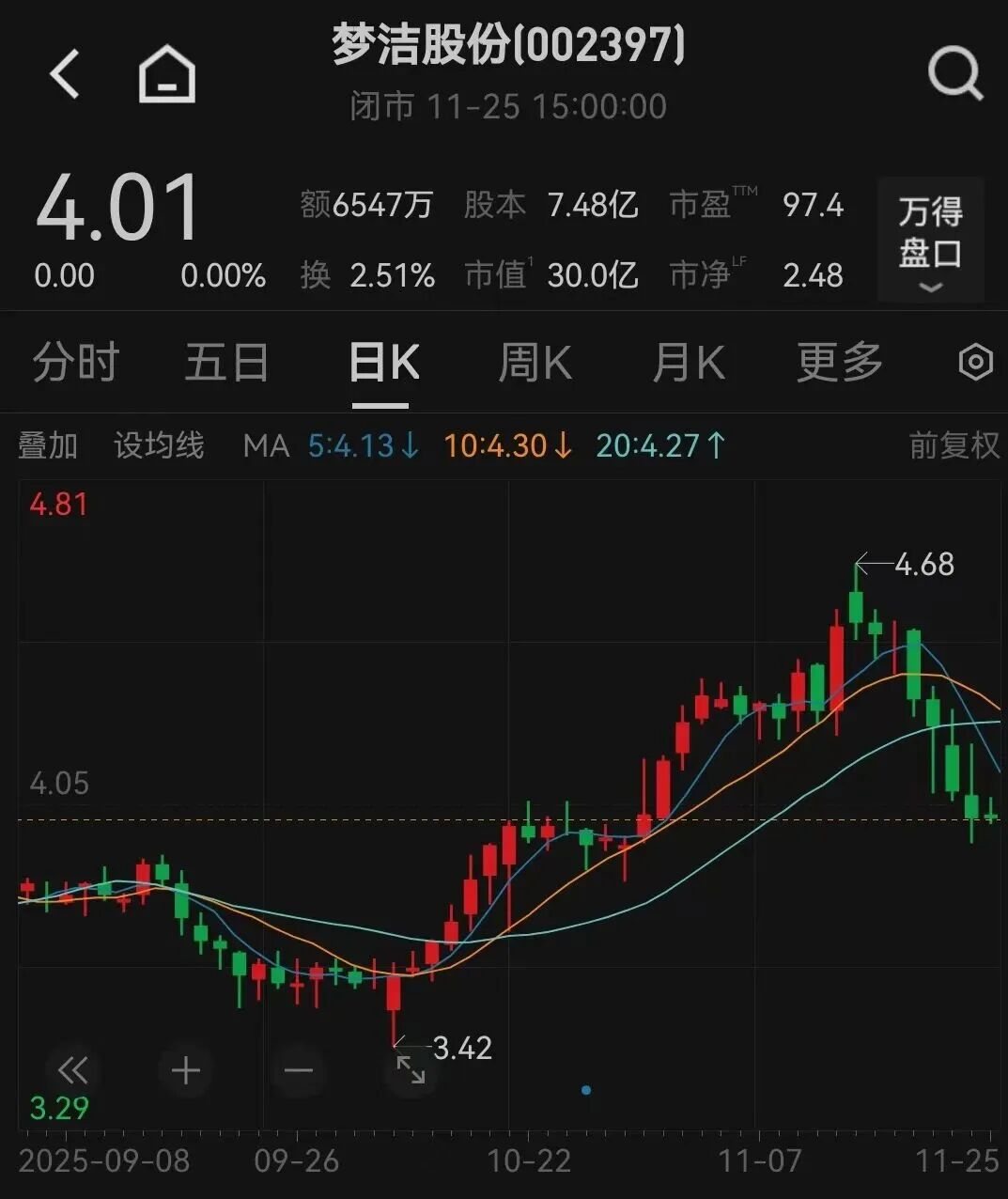Tap the zoom-out minus icon

(298, 1070)
